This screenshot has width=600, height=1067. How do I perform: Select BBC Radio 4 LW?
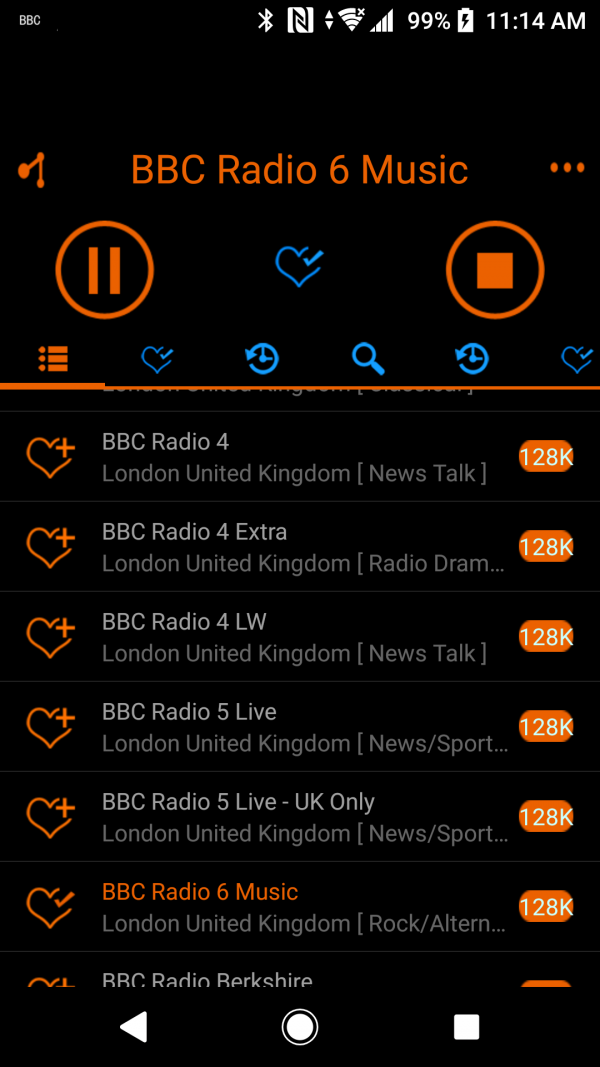click(300, 637)
